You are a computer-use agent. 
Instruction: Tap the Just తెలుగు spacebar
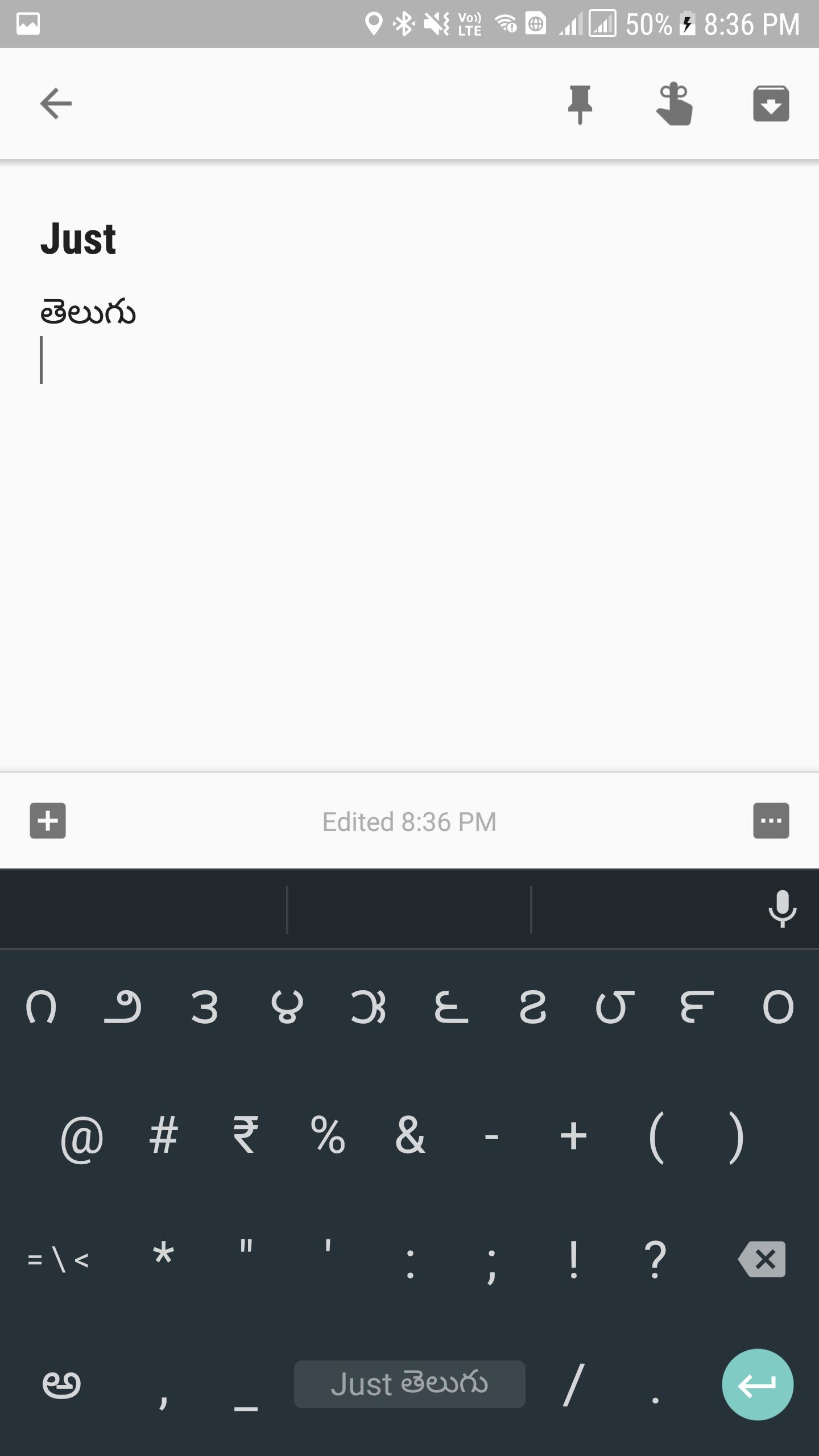click(409, 1384)
